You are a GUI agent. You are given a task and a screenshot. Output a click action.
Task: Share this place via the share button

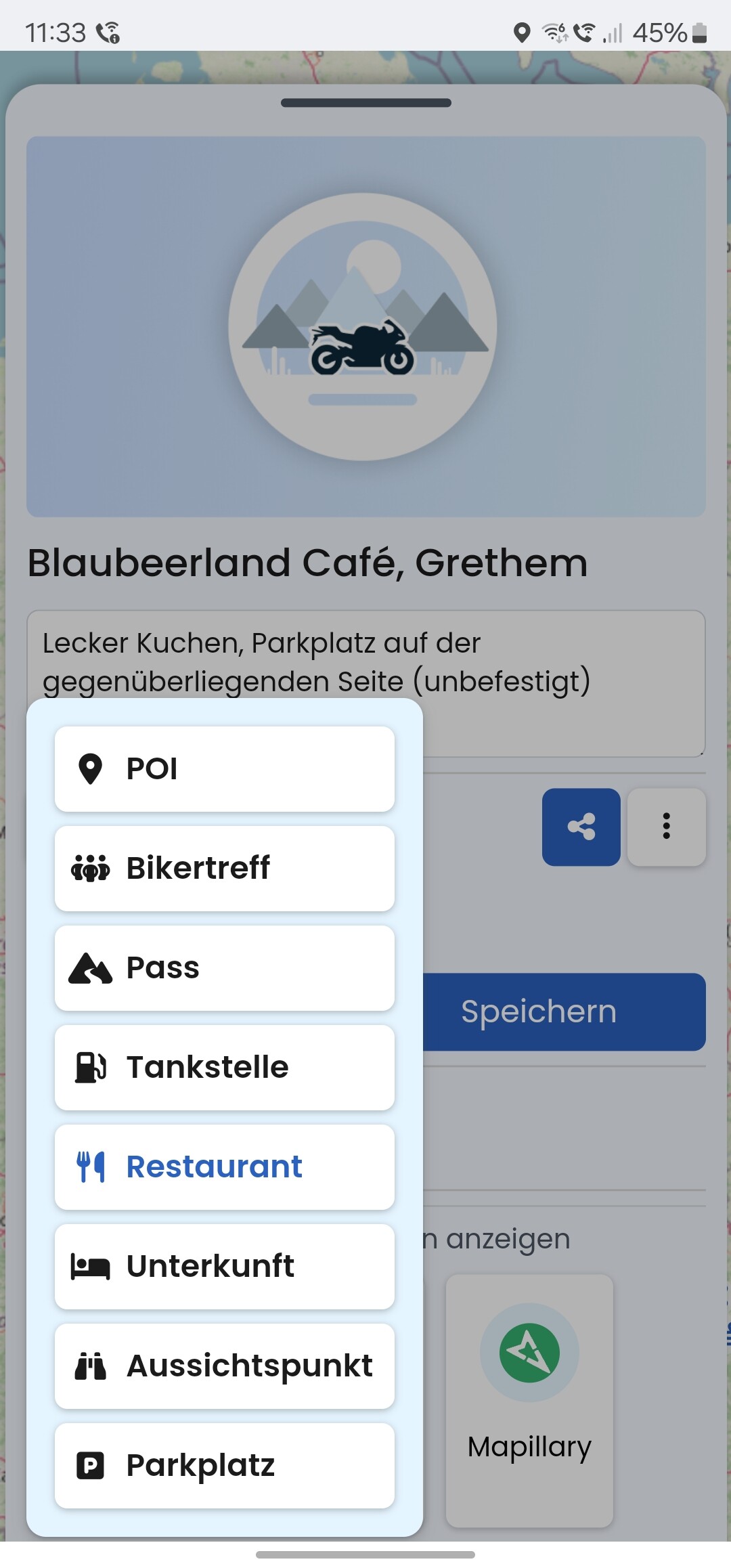tap(581, 827)
